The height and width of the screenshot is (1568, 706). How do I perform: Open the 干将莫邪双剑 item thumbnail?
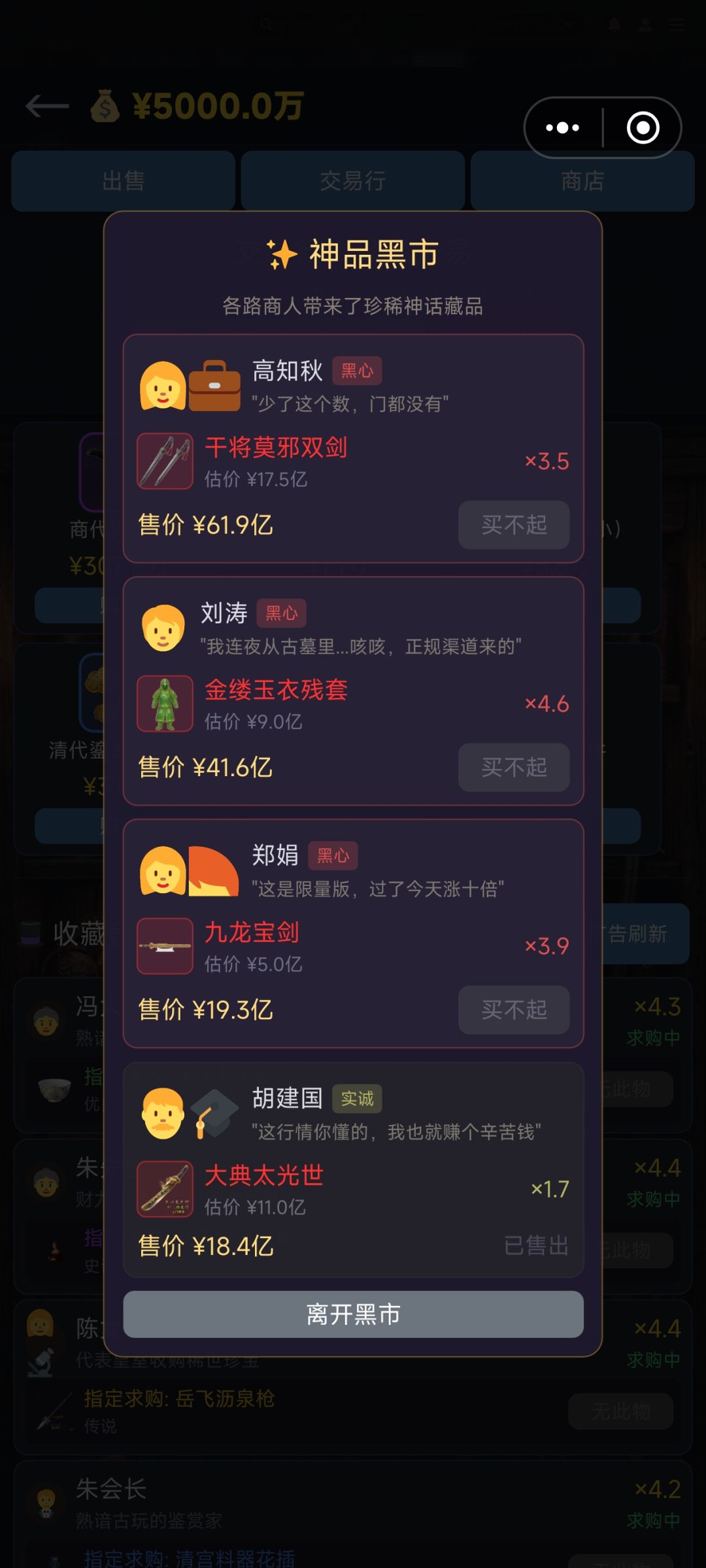[164, 461]
